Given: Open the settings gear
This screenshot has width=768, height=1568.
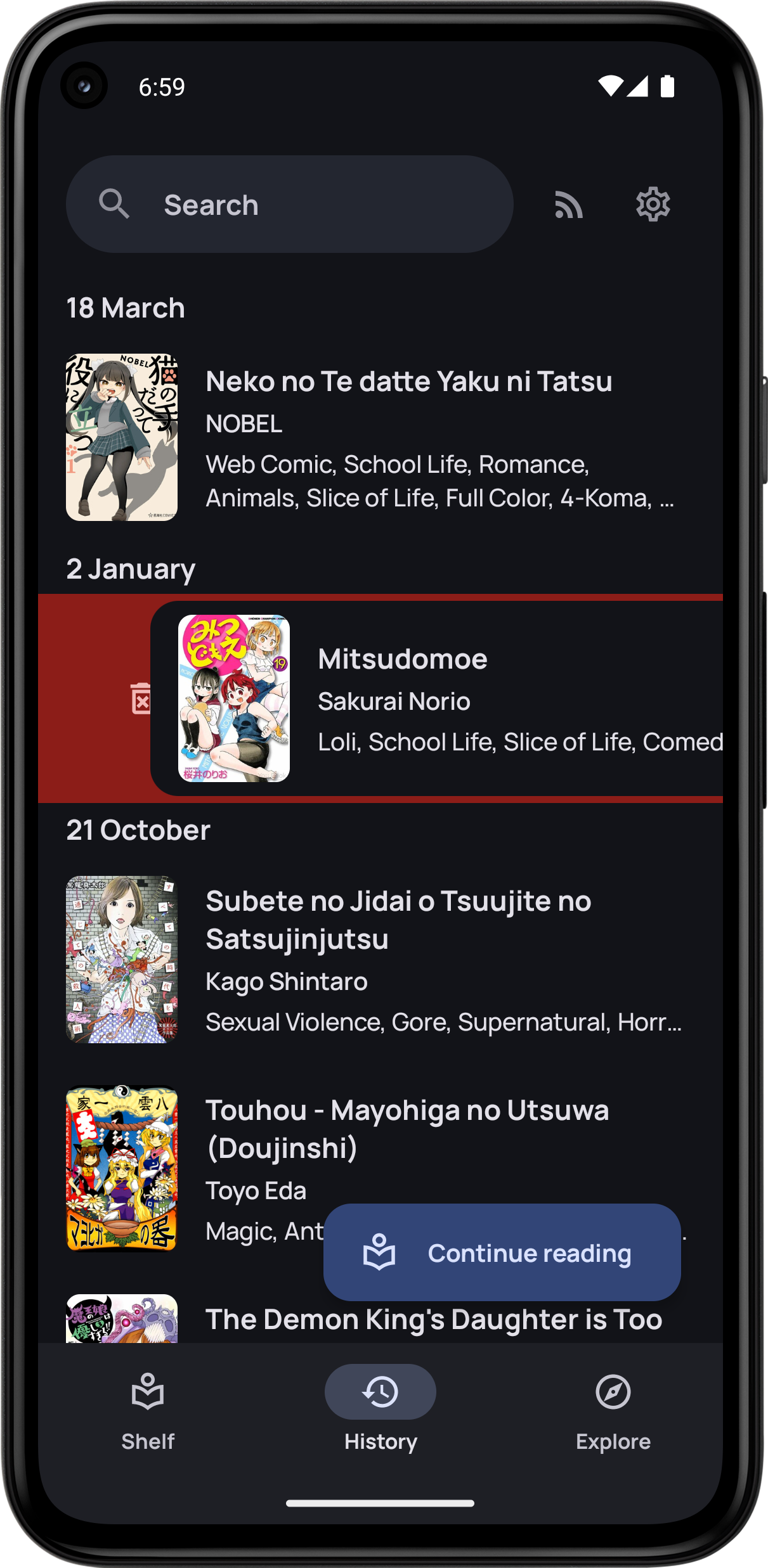Looking at the screenshot, I should point(653,204).
